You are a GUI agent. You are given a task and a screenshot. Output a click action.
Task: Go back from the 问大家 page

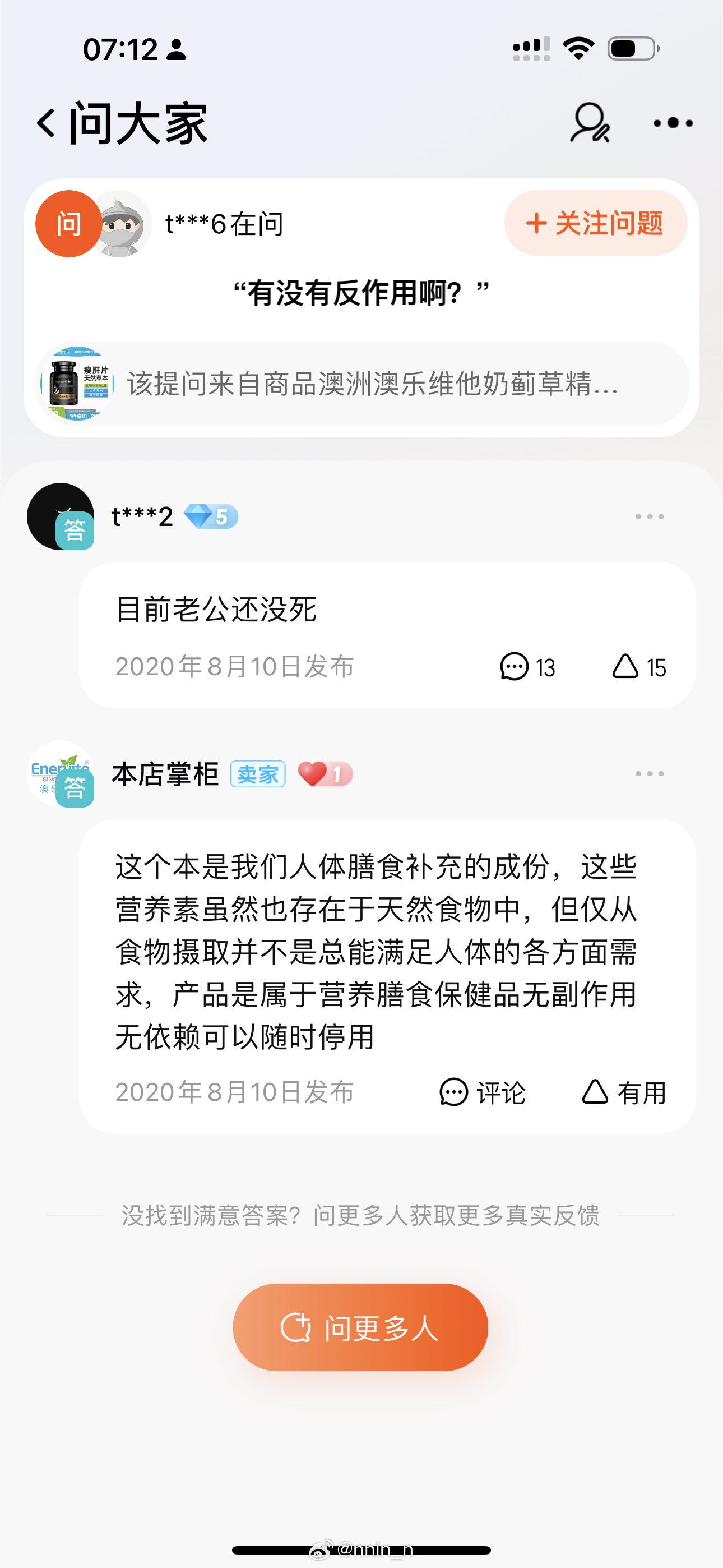[x=47, y=123]
